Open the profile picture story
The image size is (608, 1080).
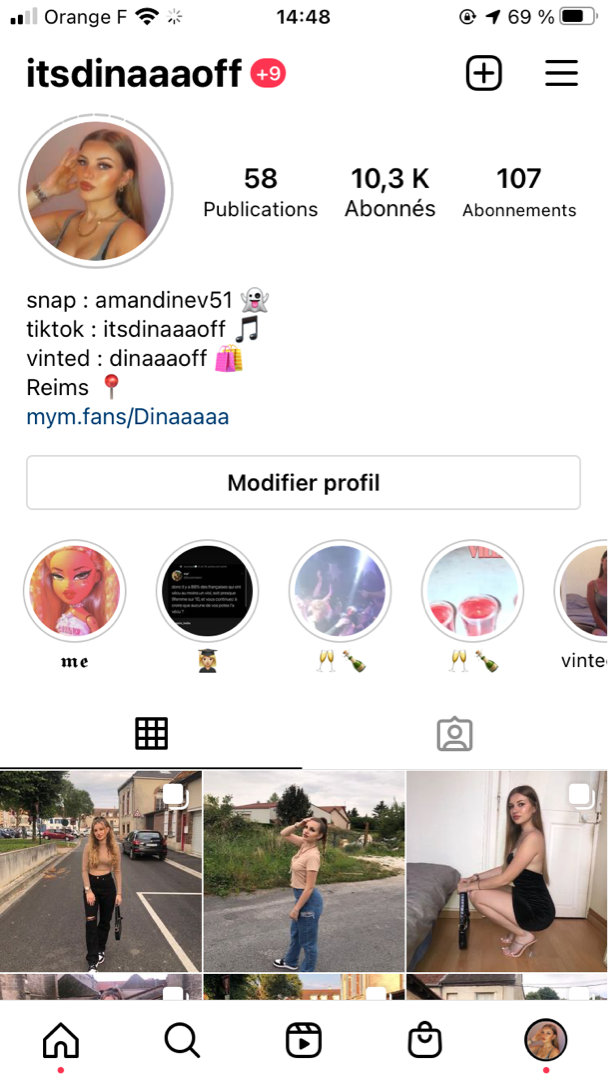[x=96, y=191]
